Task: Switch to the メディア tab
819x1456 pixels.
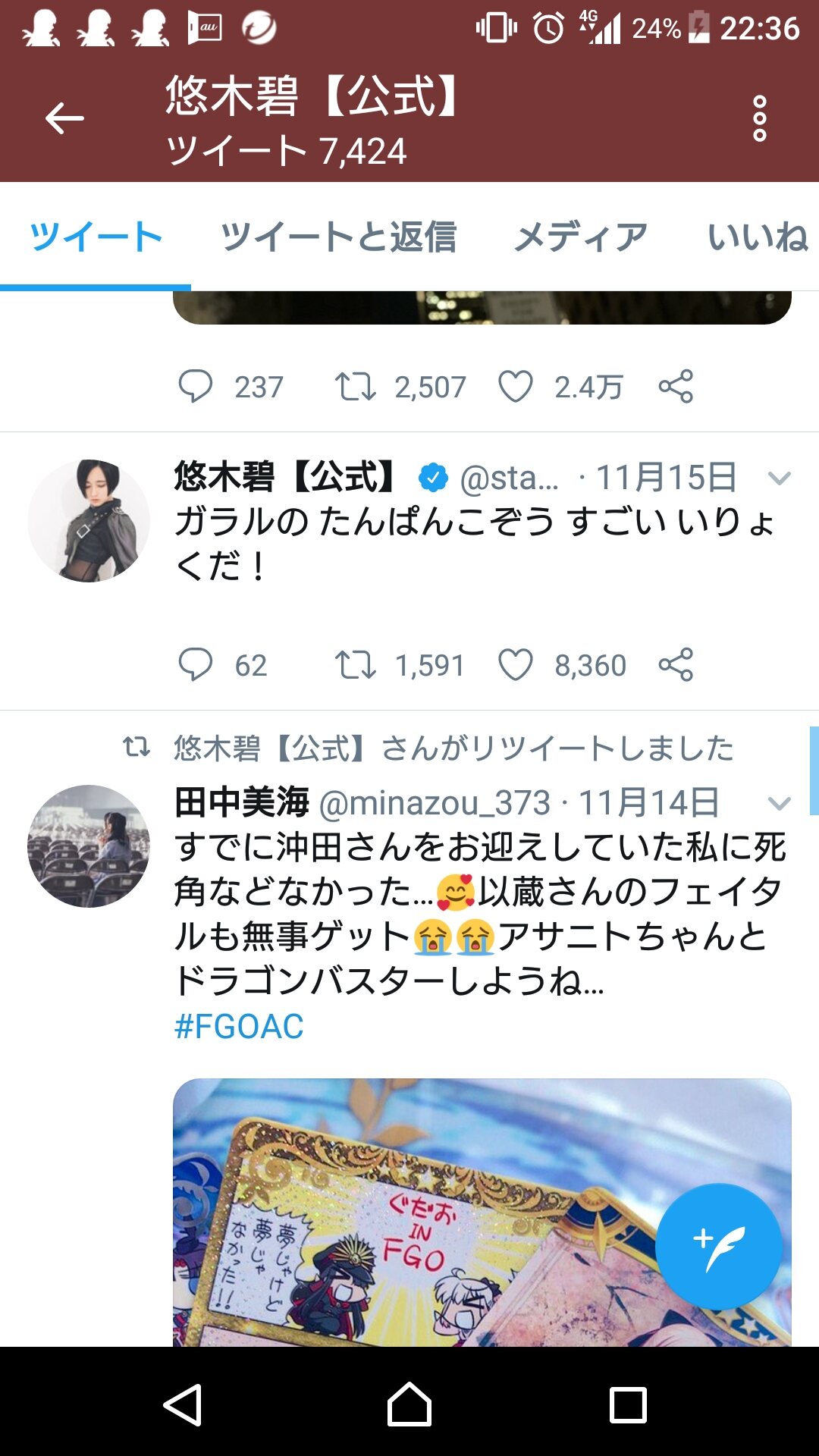Action: click(x=581, y=237)
